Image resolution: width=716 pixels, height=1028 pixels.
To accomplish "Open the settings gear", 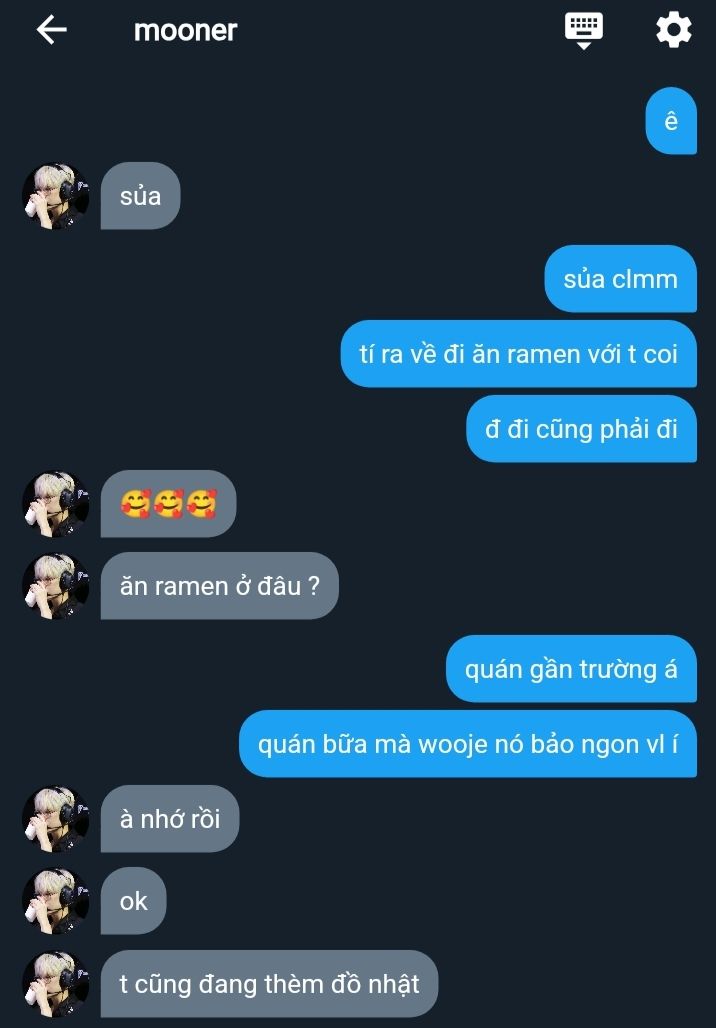I will tap(673, 30).
